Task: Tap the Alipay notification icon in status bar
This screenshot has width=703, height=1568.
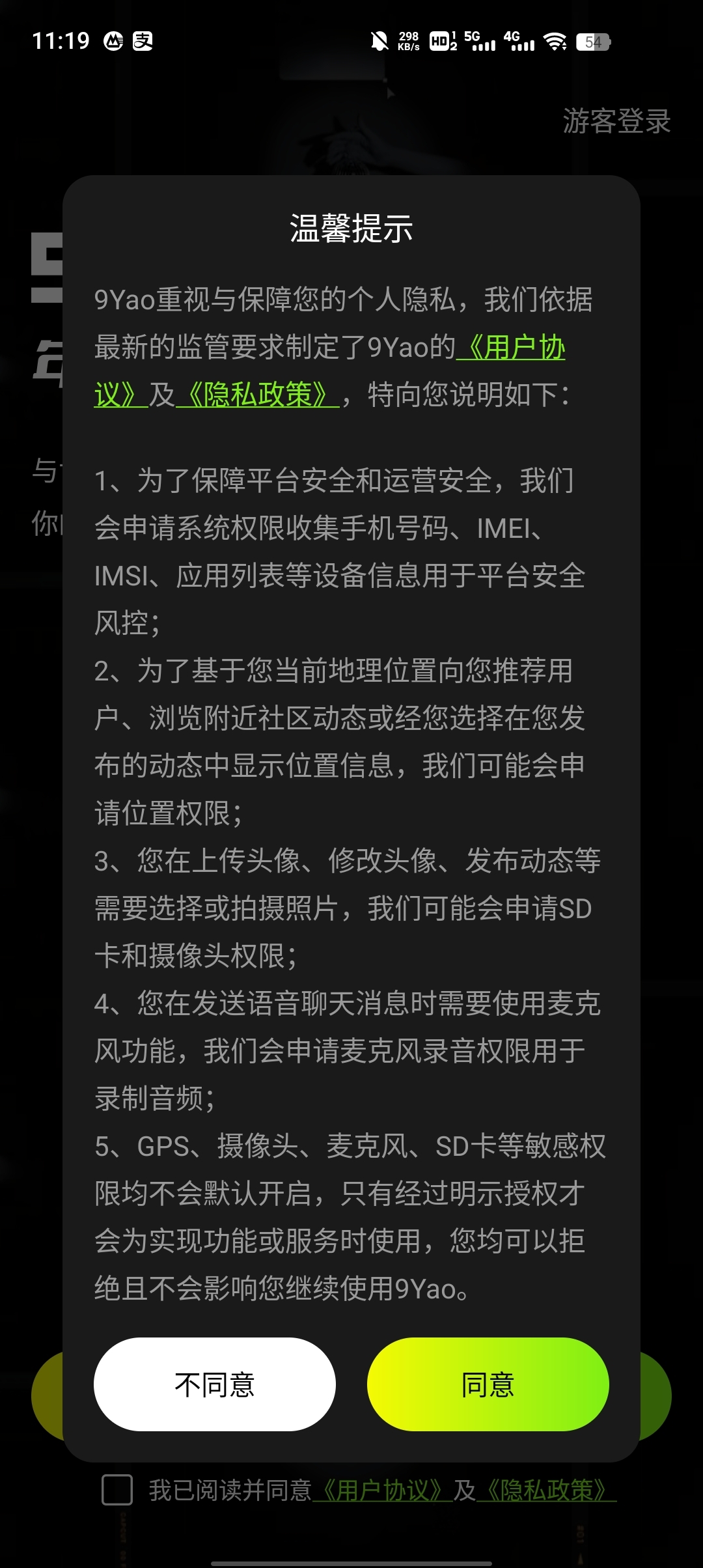Action: pyautogui.click(x=145, y=40)
